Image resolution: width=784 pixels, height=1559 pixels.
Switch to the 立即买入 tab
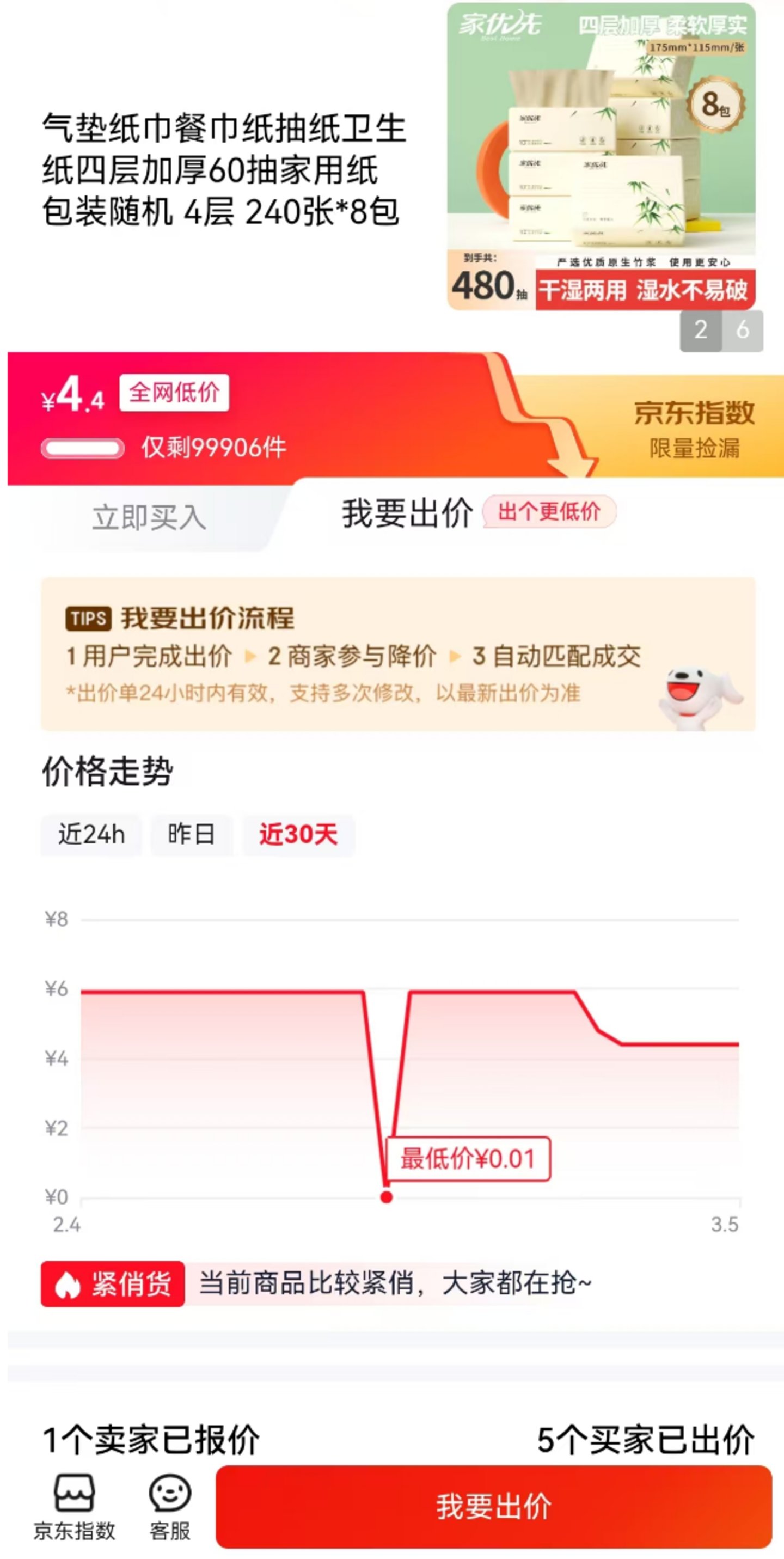(x=149, y=517)
